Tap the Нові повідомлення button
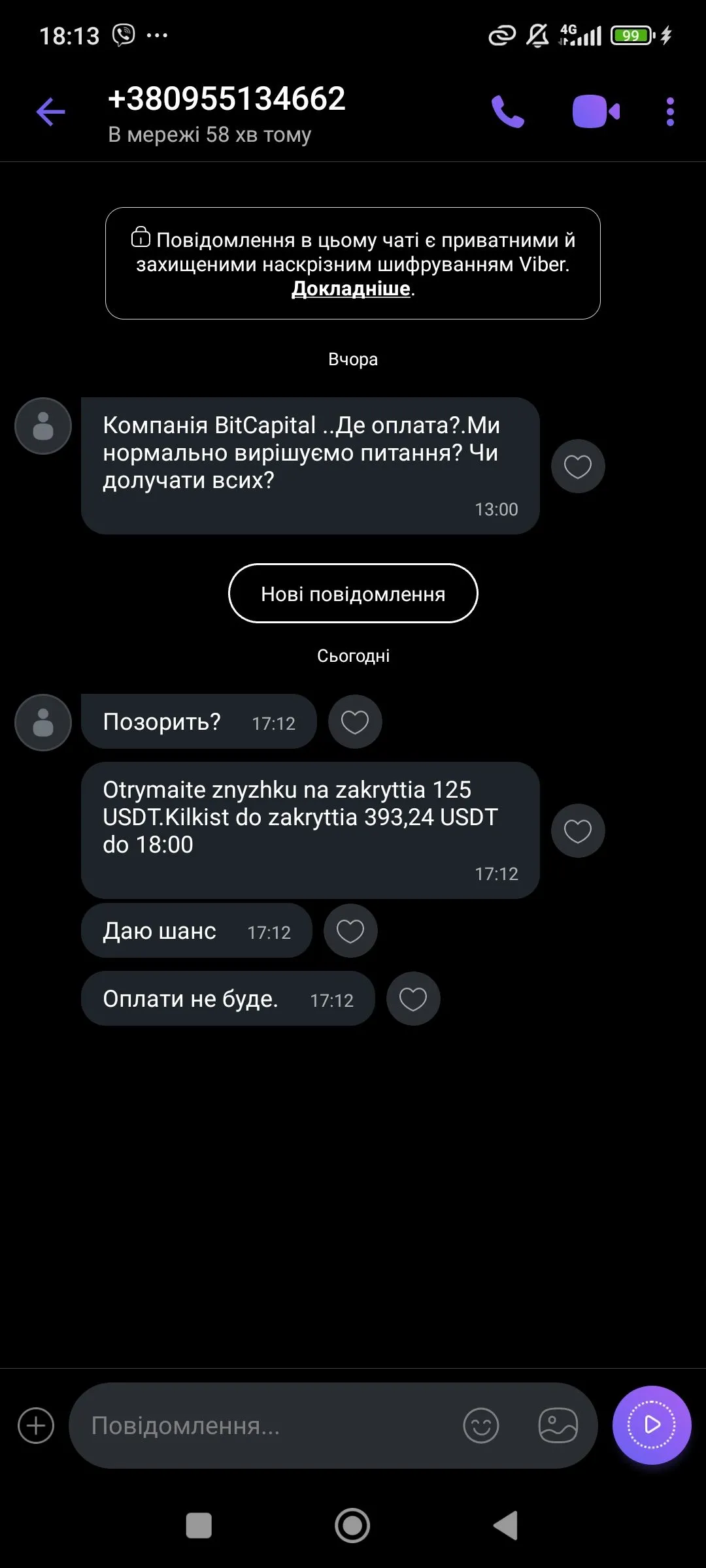706x1568 pixels. tap(353, 594)
